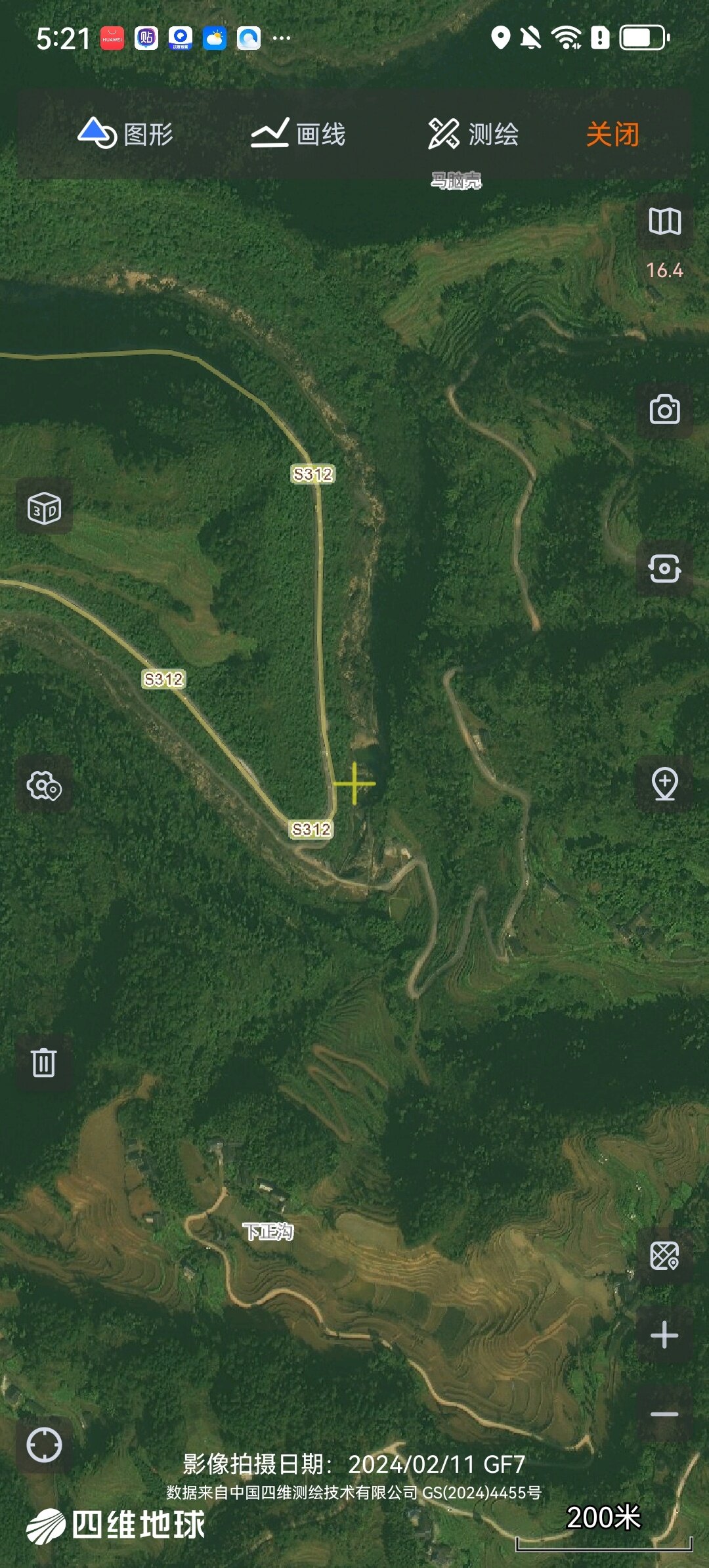The image size is (709, 1568).
Task: Tap the camera icon
Action: click(665, 410)
